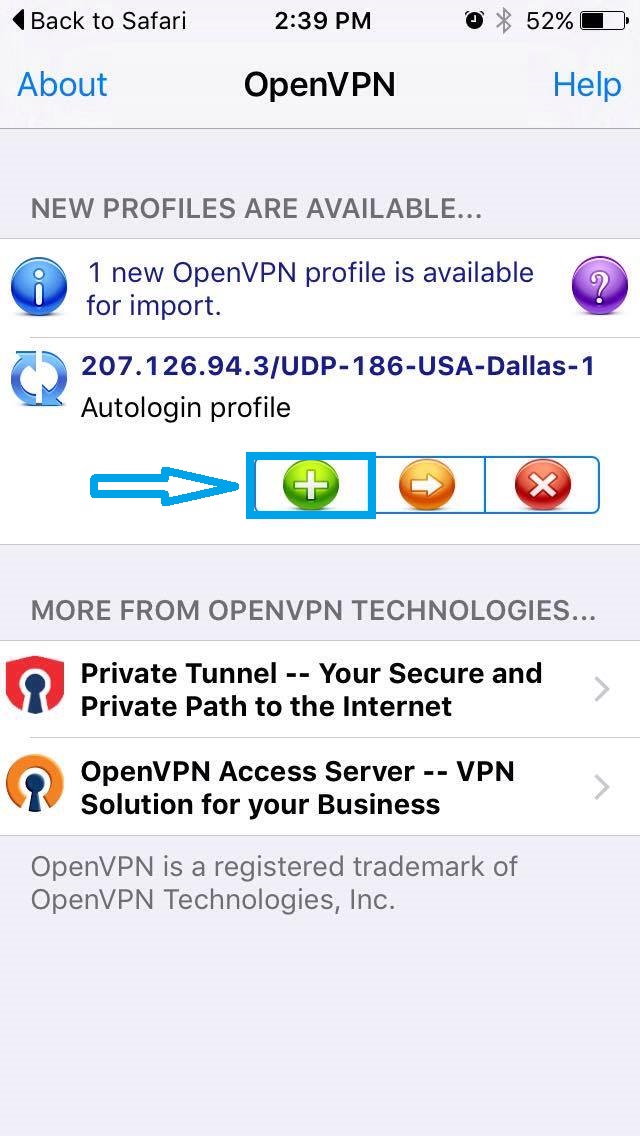Image resolution: width=640 pixels, height=1136 pixels.
Task: Delete the profile with the red X
Action: [x=542, y=485]
